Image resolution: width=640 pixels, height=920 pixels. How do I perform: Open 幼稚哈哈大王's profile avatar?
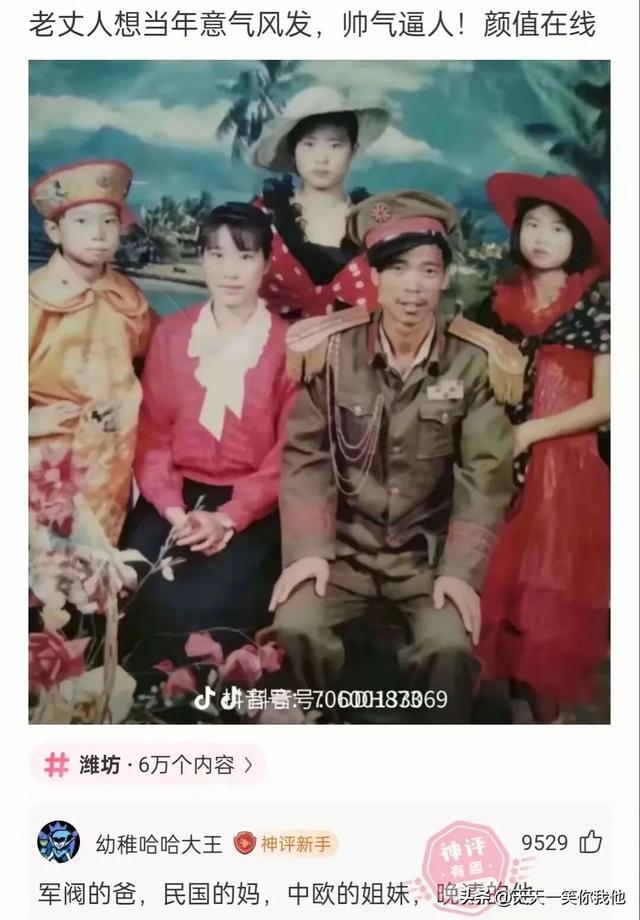58,842
